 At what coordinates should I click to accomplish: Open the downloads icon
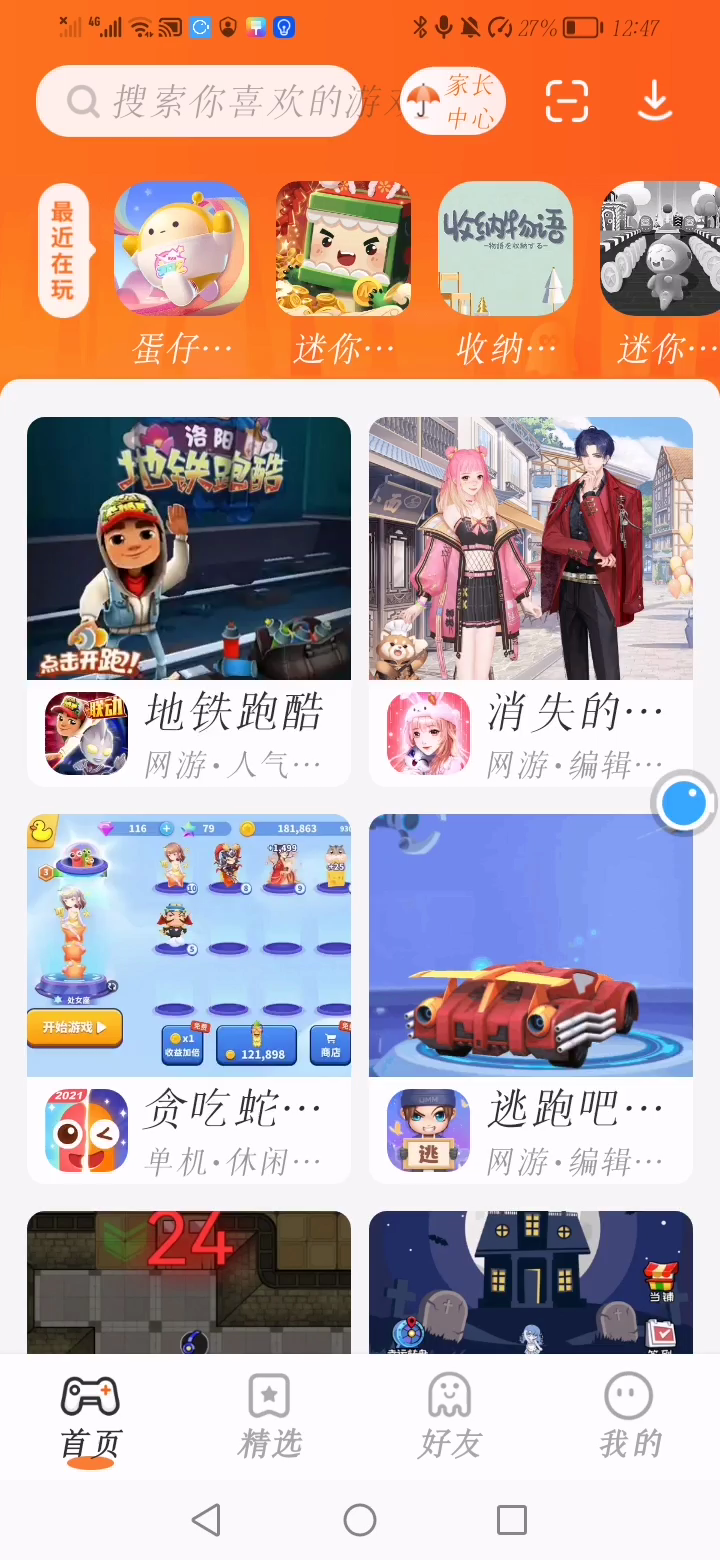655,101
